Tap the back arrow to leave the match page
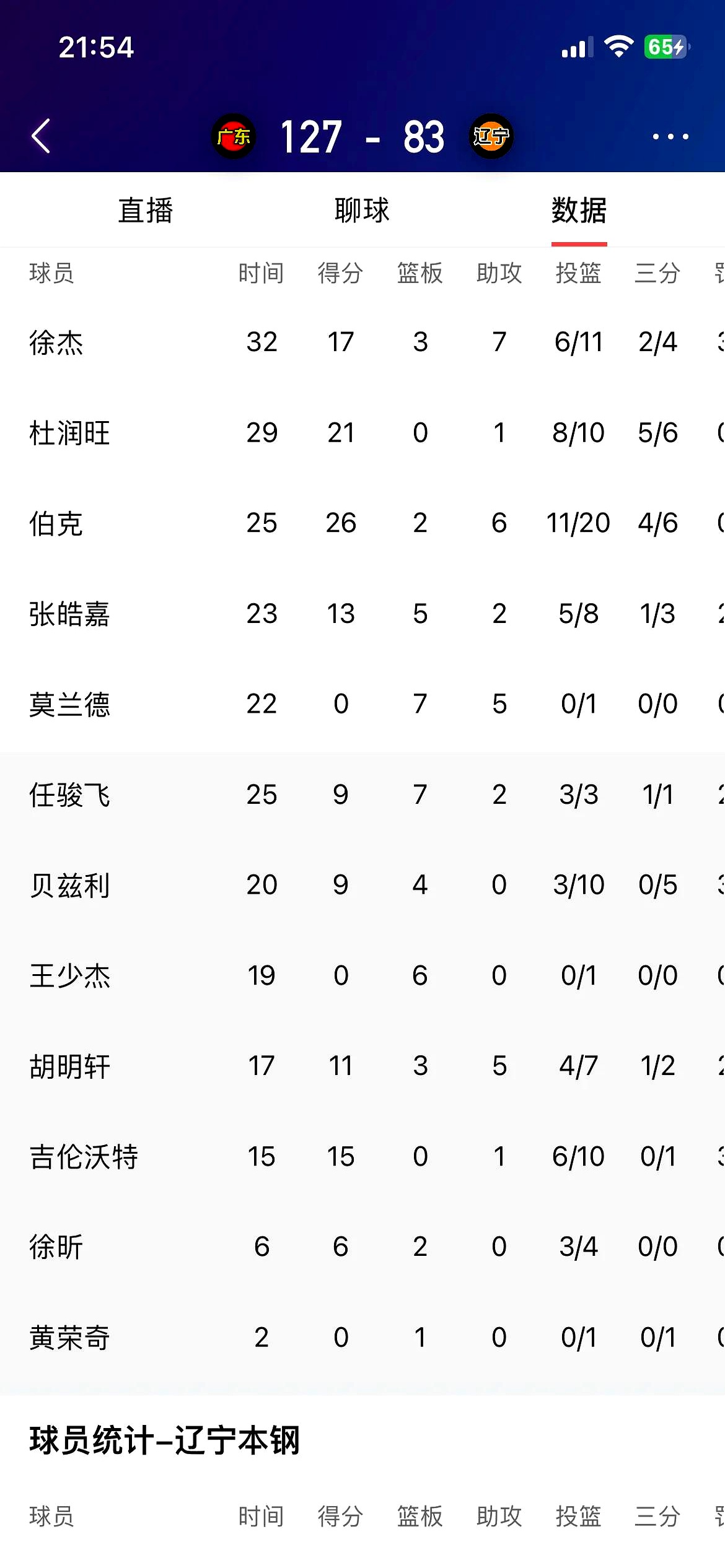Viewport: 725px width, 1568px height. click(x=41, y=136)
